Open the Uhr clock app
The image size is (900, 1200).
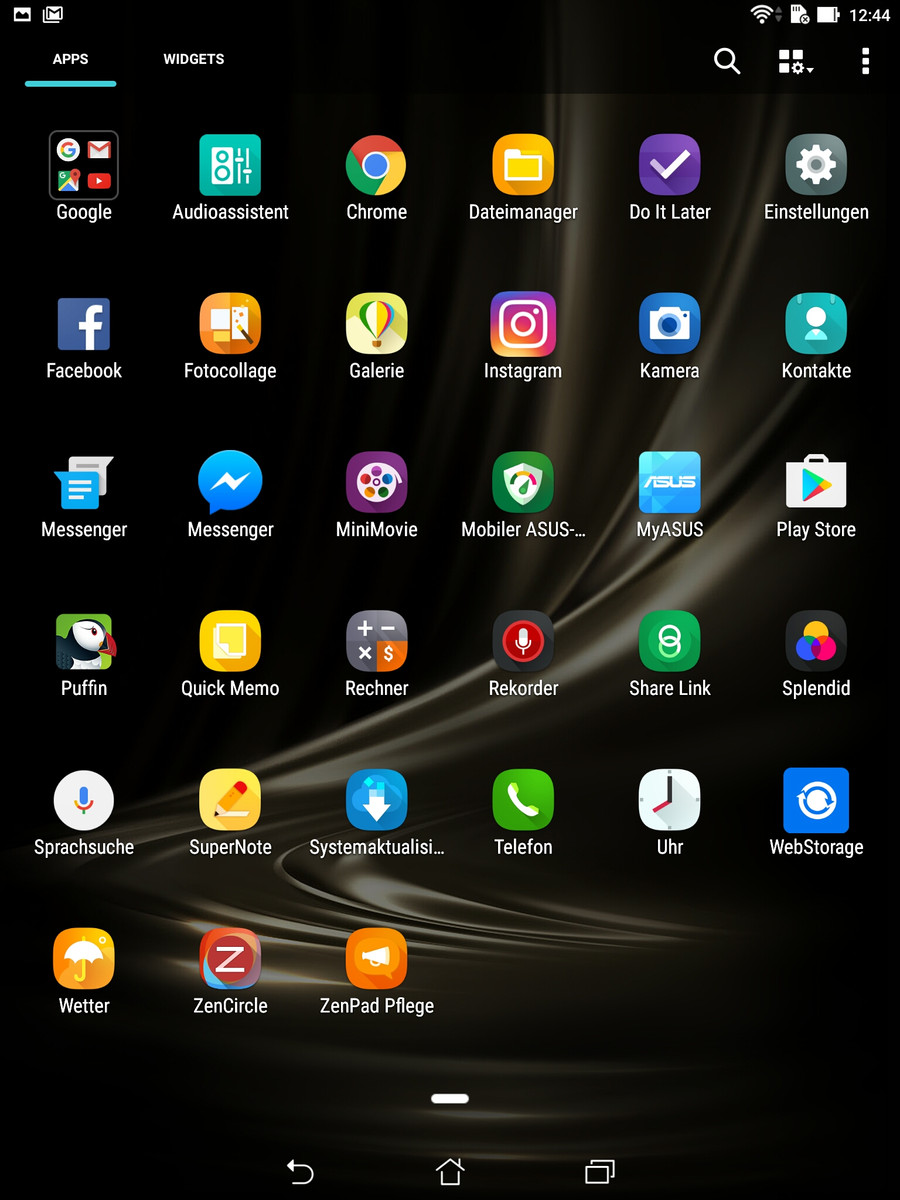point(669,801)
